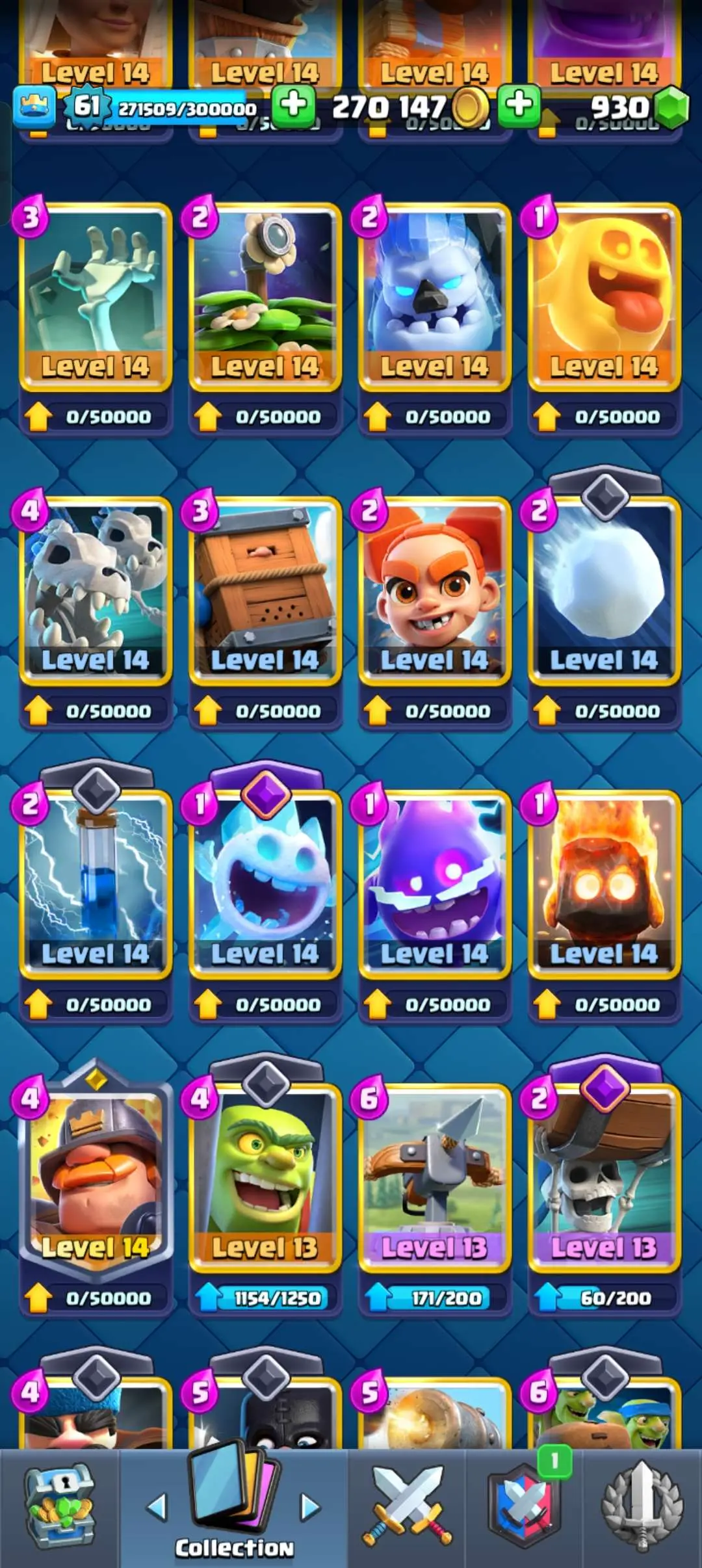Tap the left arrow beside Collection
Viewport: 702px width, 1568px height.
[x=157, y=1507]
